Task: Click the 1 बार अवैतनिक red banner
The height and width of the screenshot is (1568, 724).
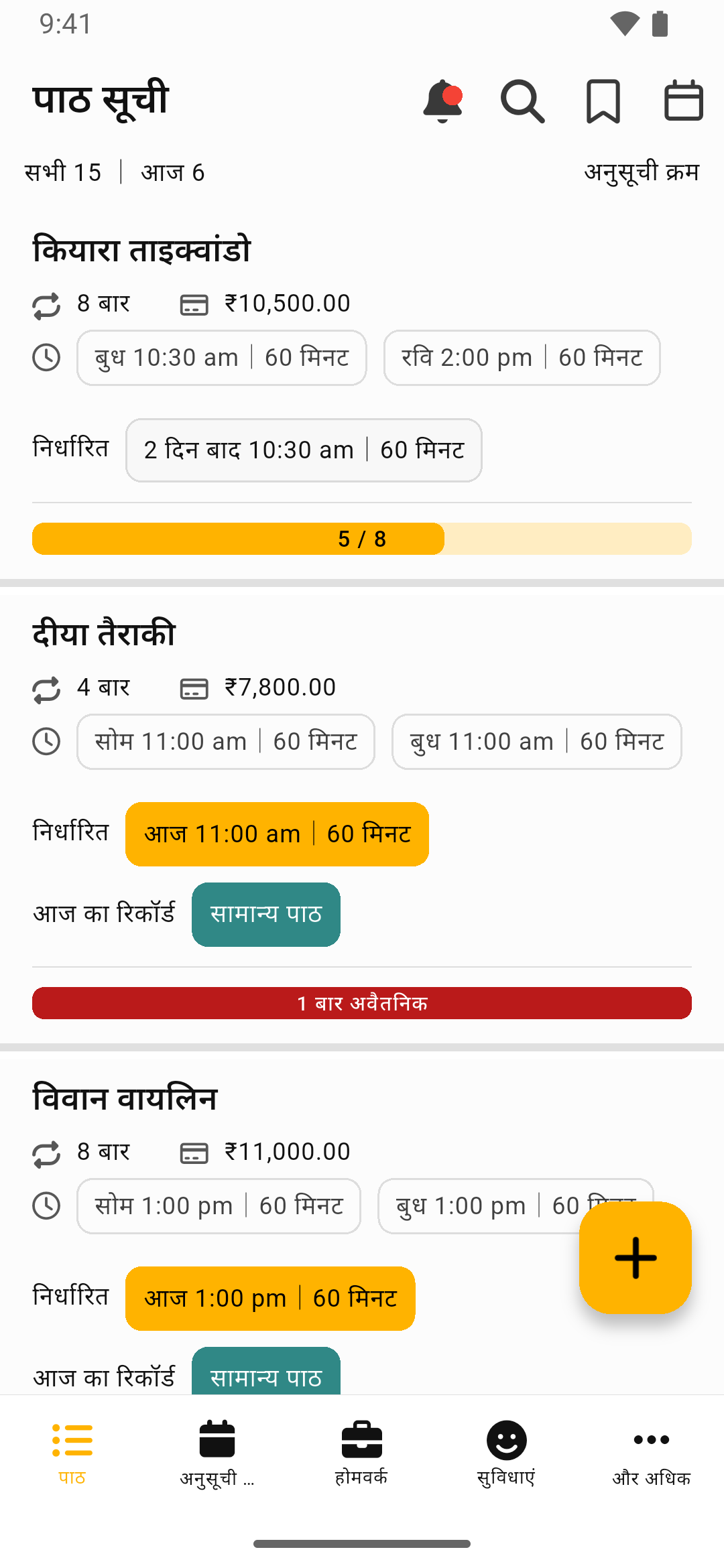Action: tap(362, 1003)
